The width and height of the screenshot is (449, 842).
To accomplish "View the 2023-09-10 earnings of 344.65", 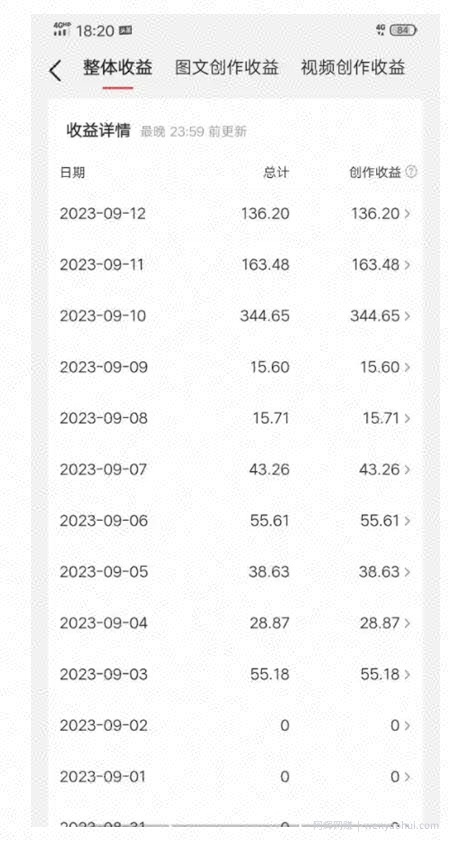I will point(235,316).
